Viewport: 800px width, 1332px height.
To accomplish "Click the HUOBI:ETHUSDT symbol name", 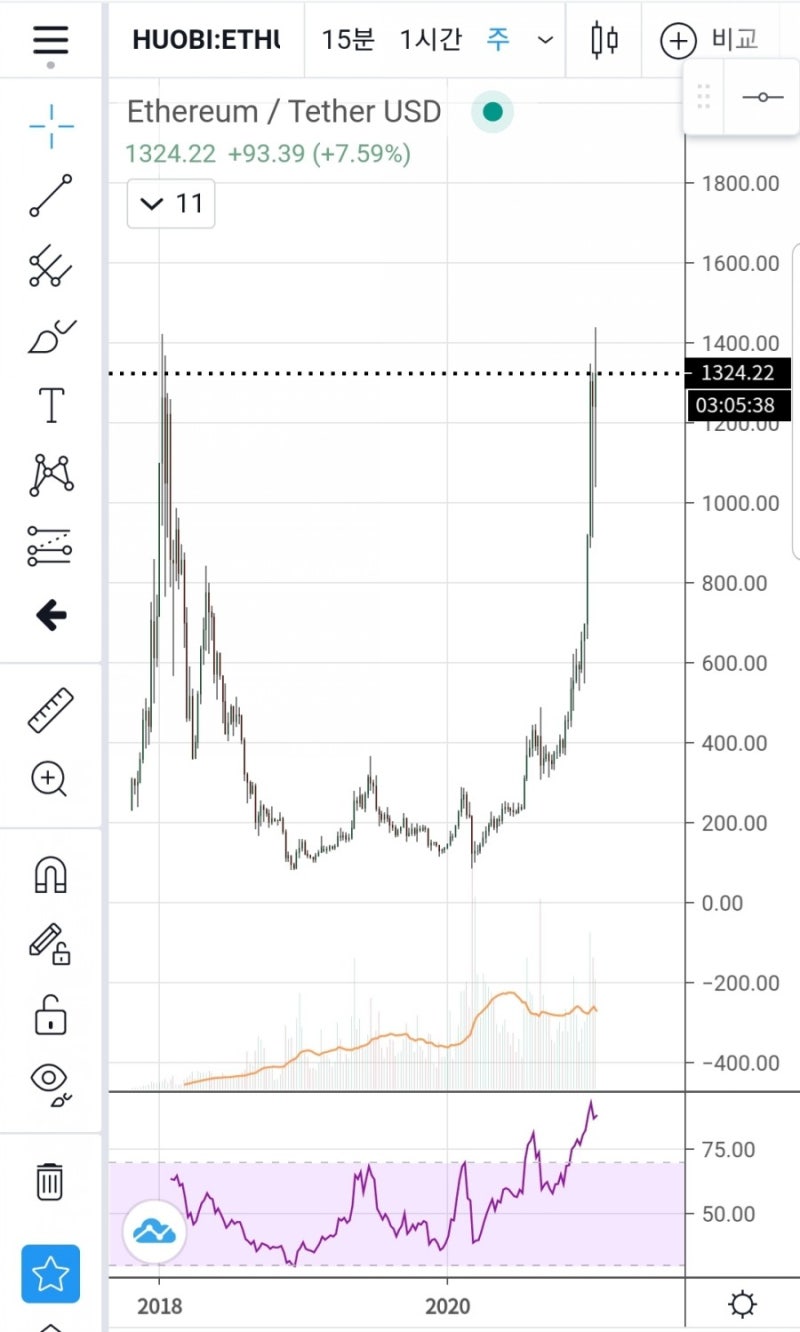I will point(207,40).
